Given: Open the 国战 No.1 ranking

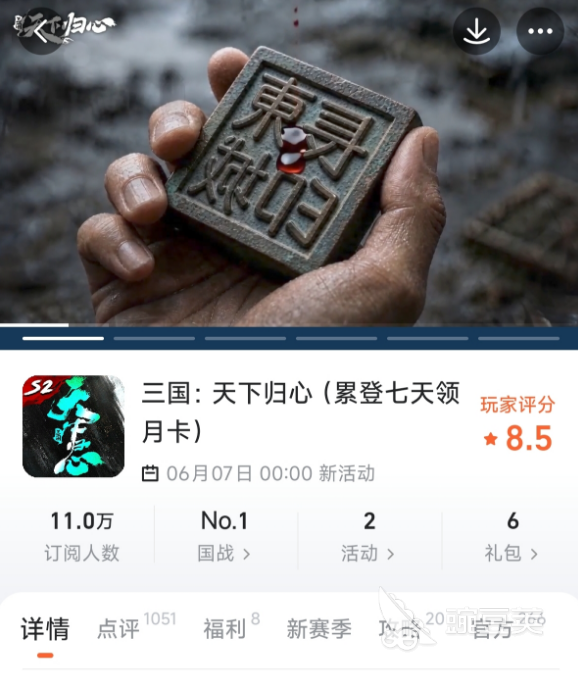Looking at the screenshot, I should 225,537.
